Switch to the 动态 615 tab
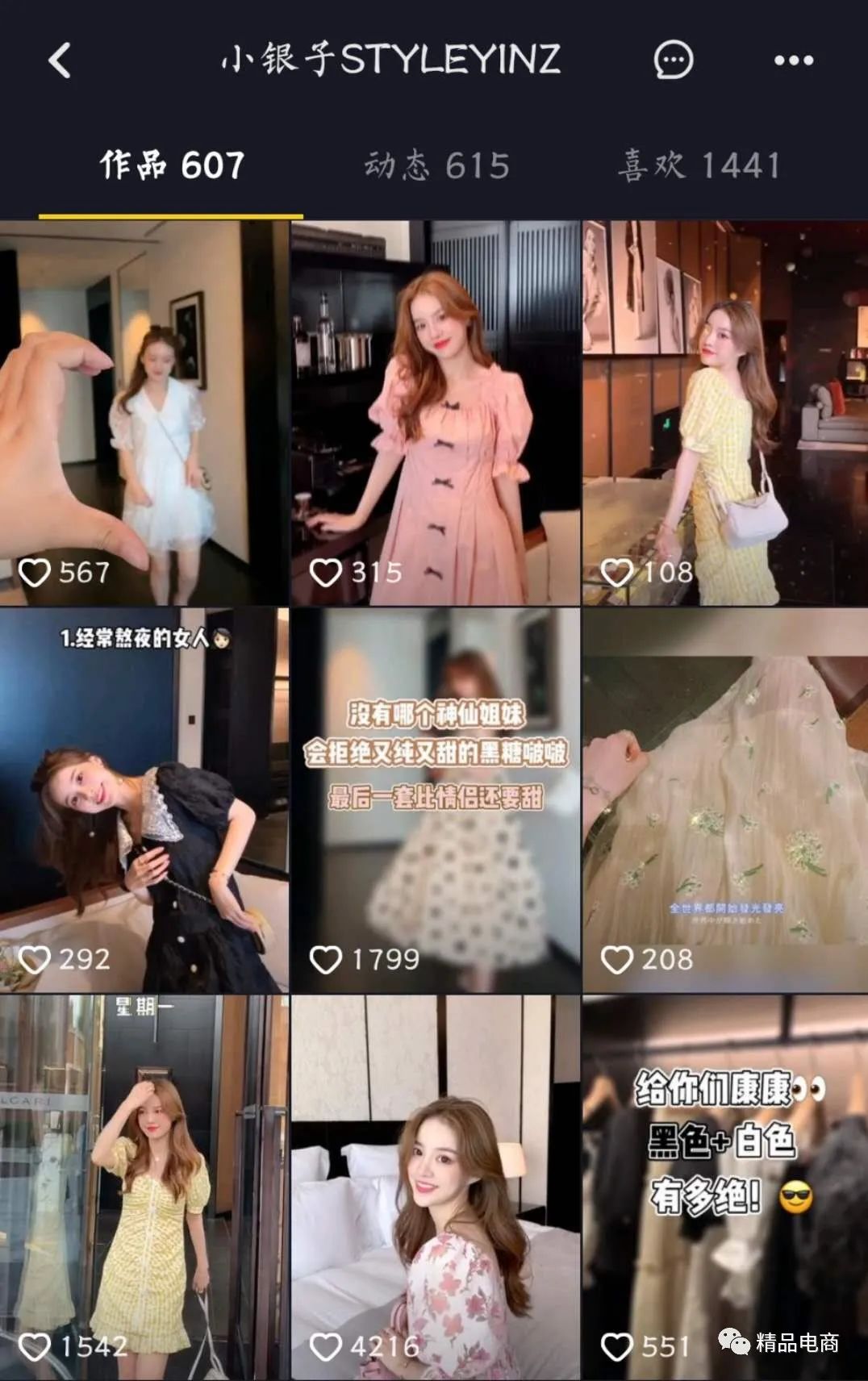 pos(436,166)
